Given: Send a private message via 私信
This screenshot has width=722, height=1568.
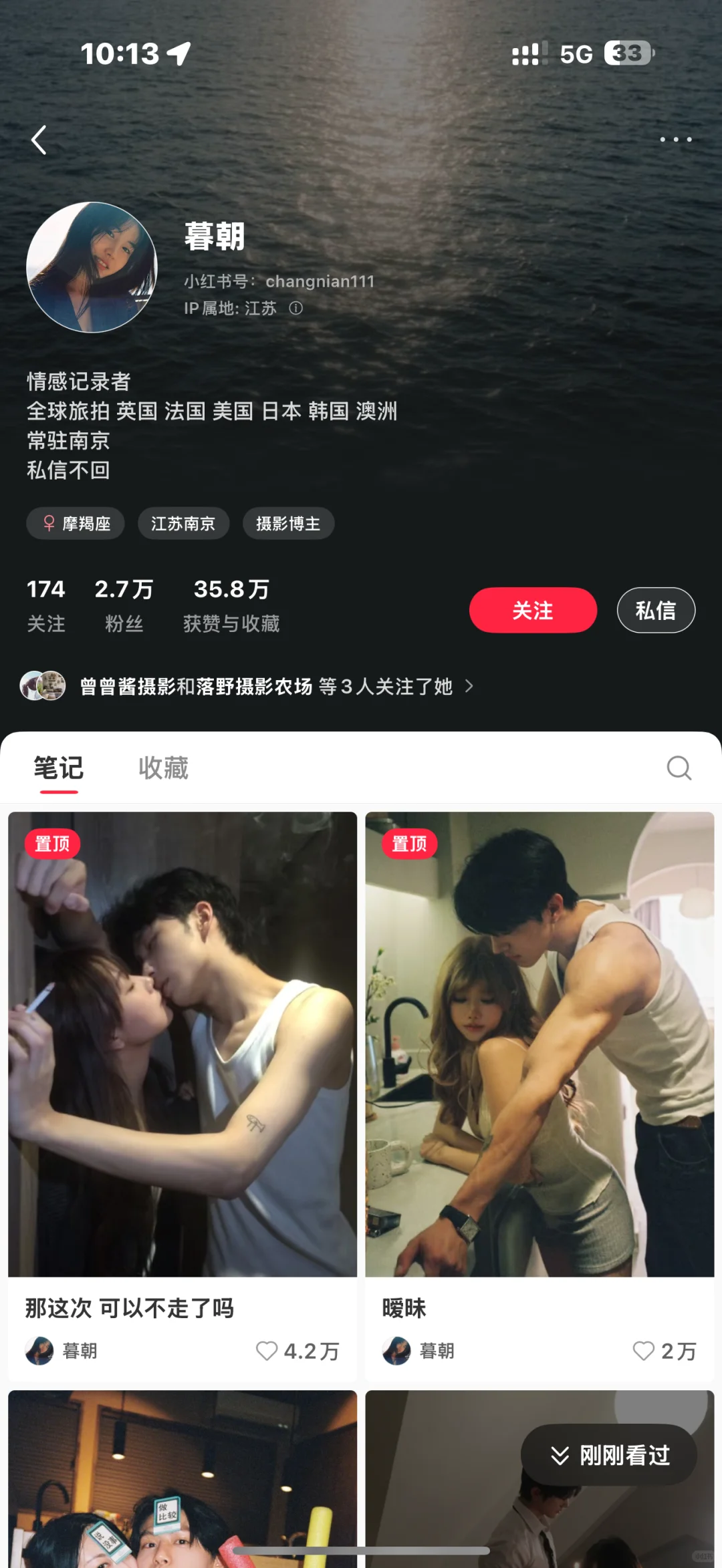Looking at the screenshot, I should coord(656,610).
